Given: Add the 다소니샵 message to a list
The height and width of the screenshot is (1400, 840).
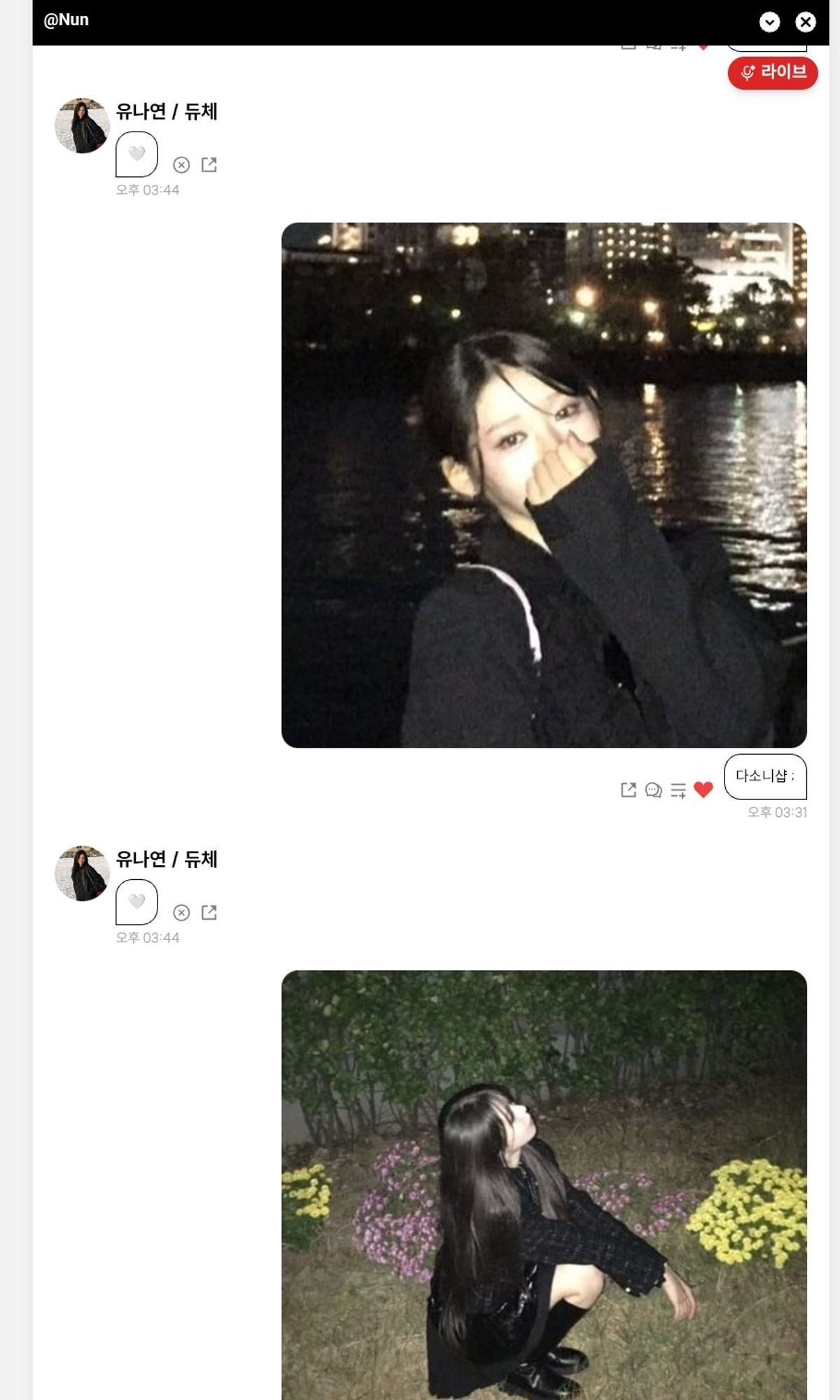Looking at the screenshot, I should coord(678,790).
